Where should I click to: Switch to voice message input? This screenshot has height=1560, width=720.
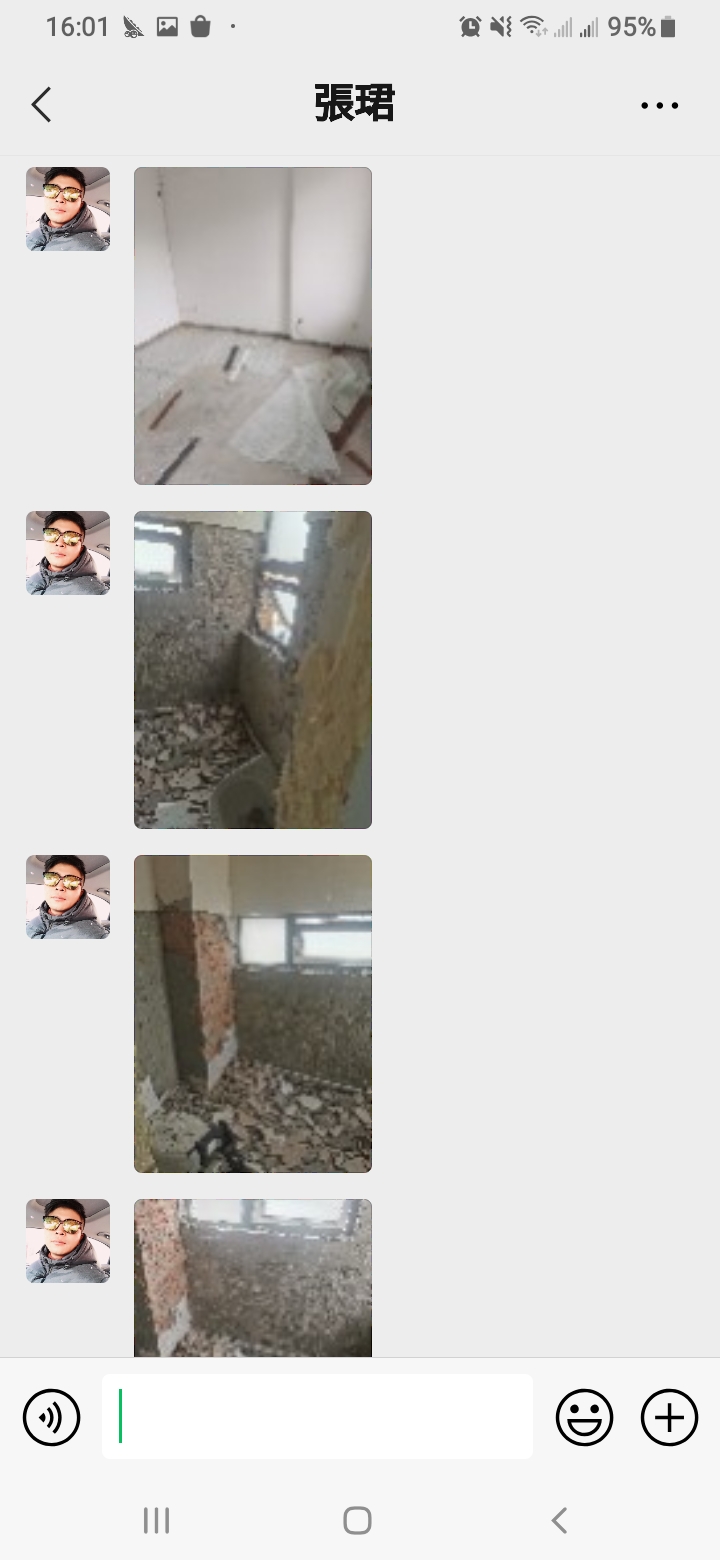[51, 1417]
